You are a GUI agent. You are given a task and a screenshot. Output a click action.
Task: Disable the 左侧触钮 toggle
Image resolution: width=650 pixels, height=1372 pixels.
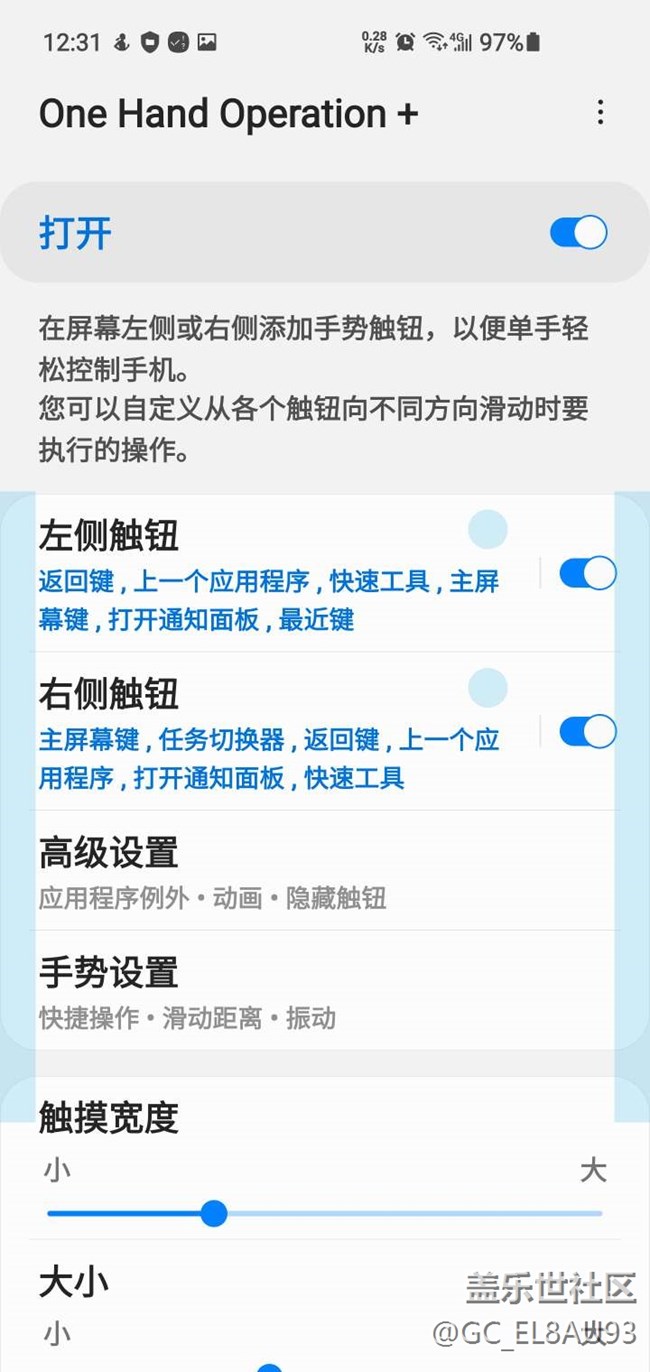587,573
